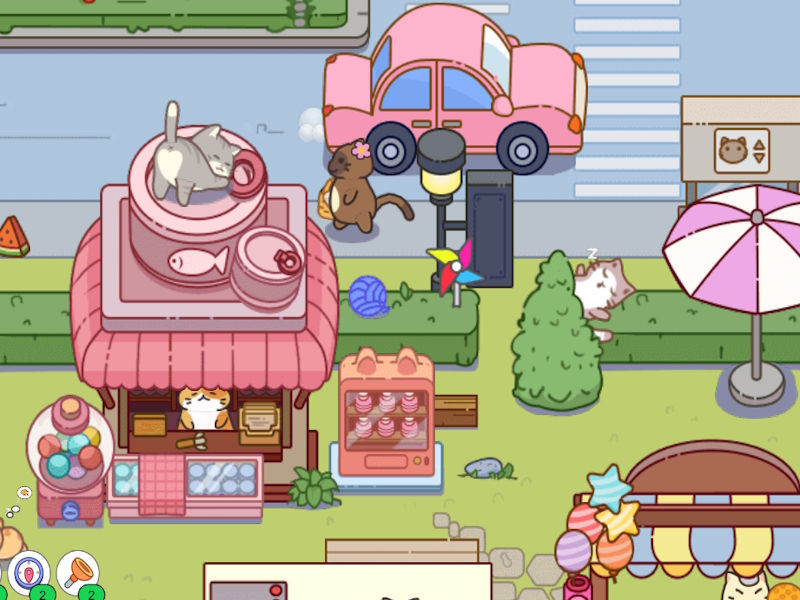Use the compass hint tool

tap(29, 571)
